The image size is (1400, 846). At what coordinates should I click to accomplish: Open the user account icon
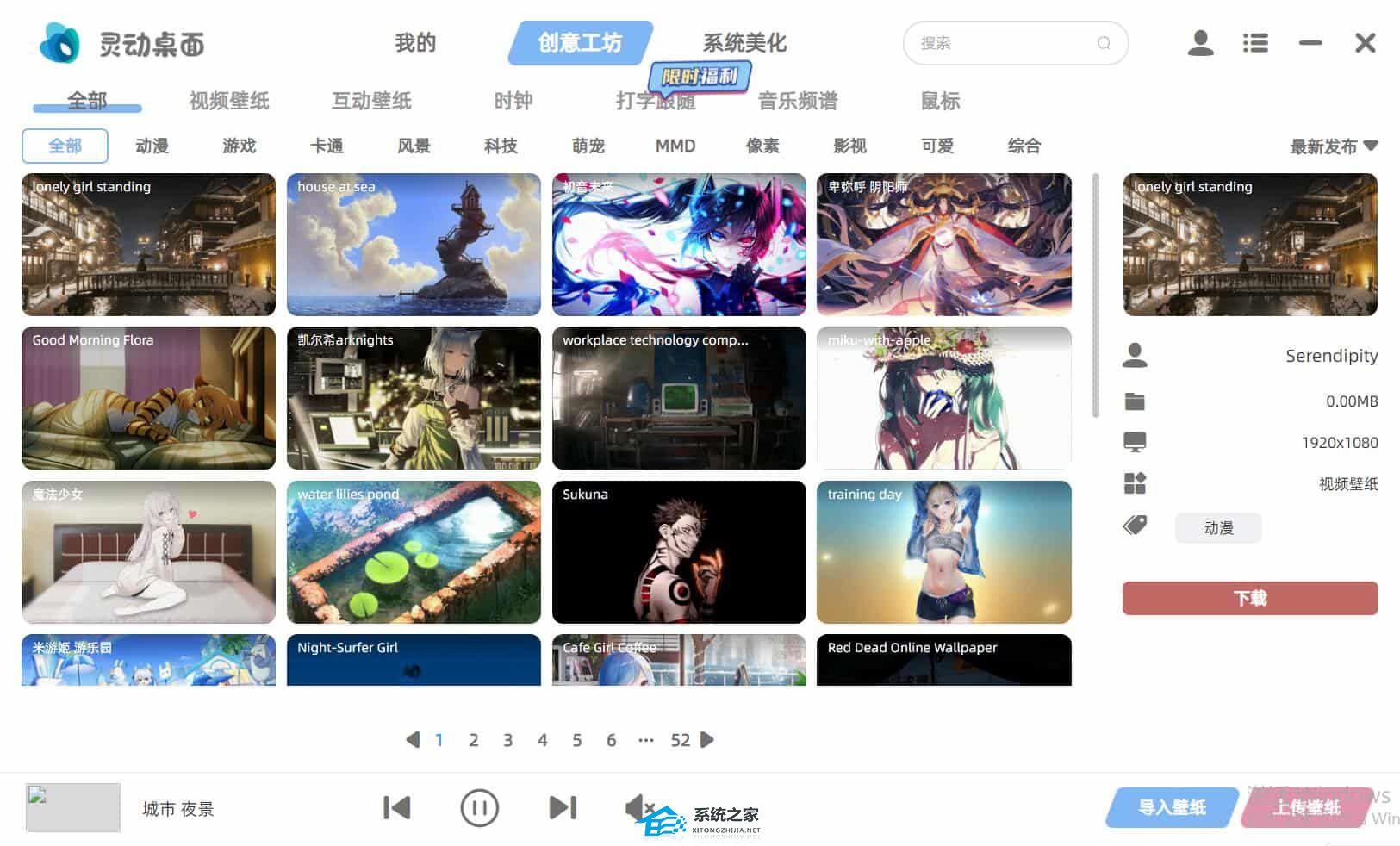click(x=1200, y=43)
